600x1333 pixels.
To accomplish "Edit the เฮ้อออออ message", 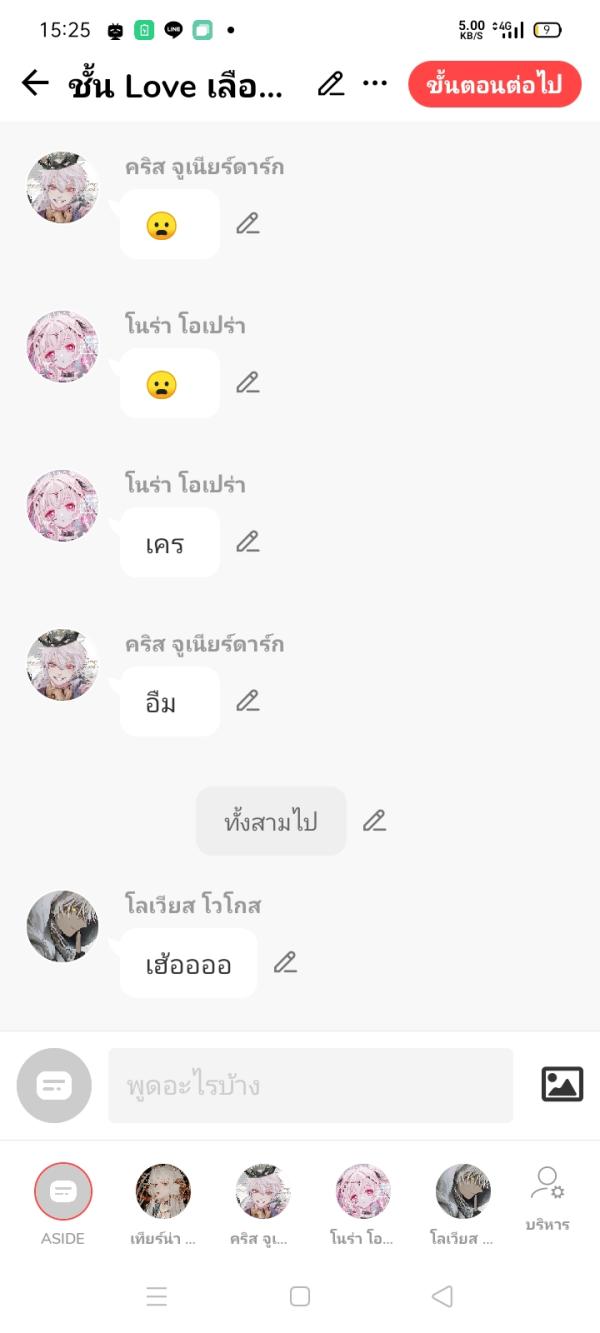I will click(x=286, y=963).
